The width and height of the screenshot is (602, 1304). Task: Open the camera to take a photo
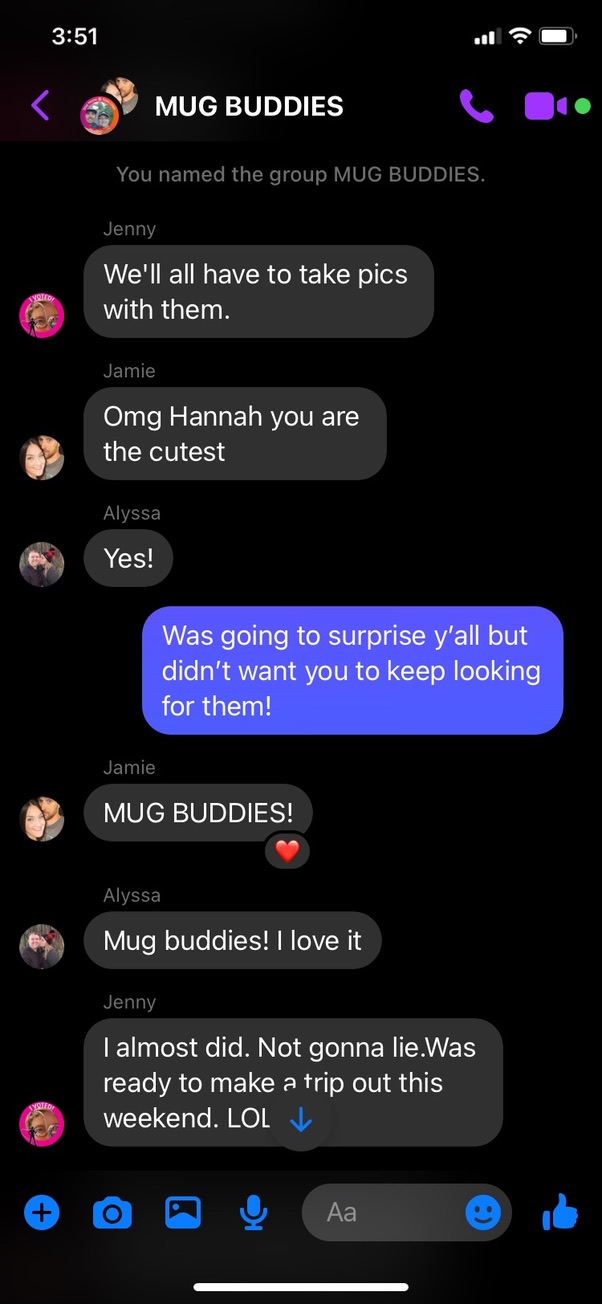click(x=112, y=1213)
